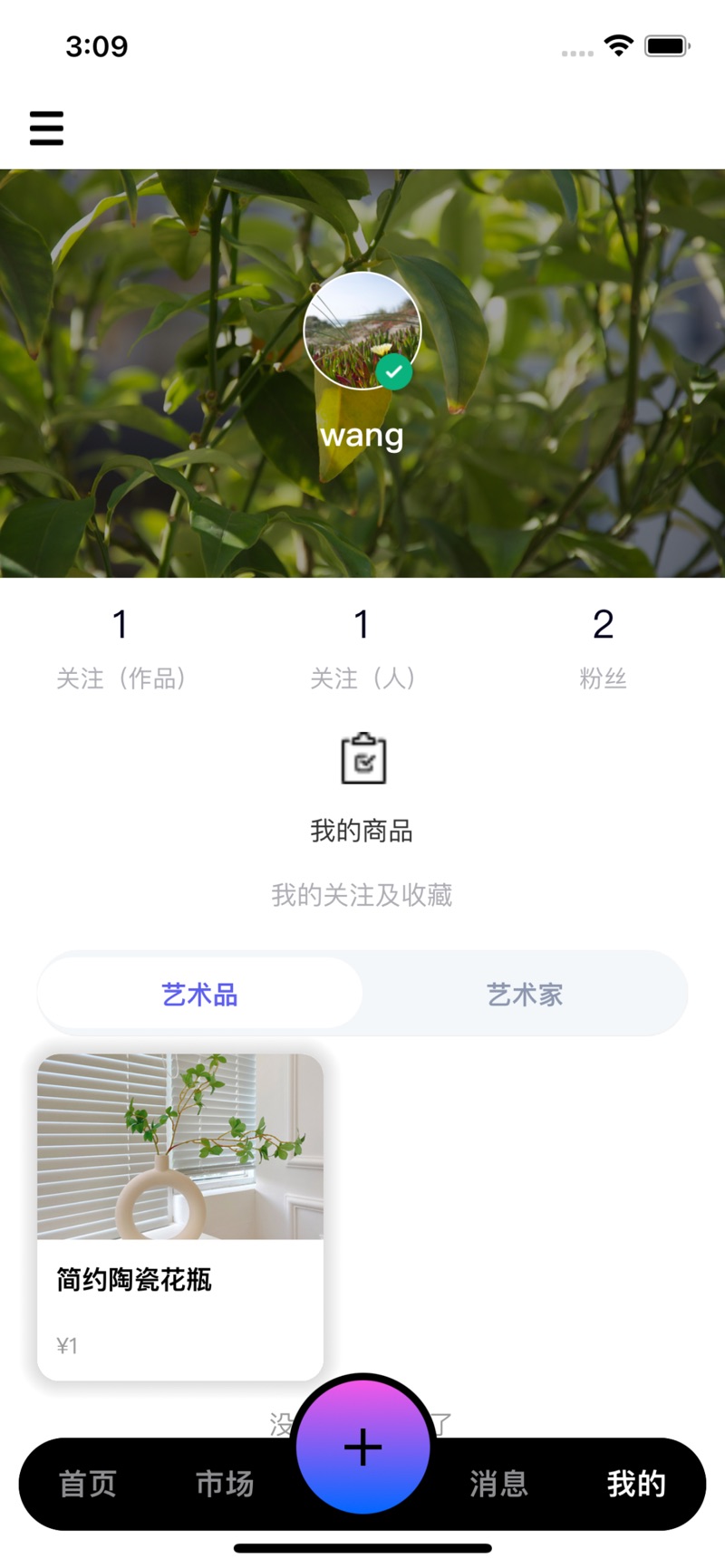Switch to the 艺术家 tab

525,993
